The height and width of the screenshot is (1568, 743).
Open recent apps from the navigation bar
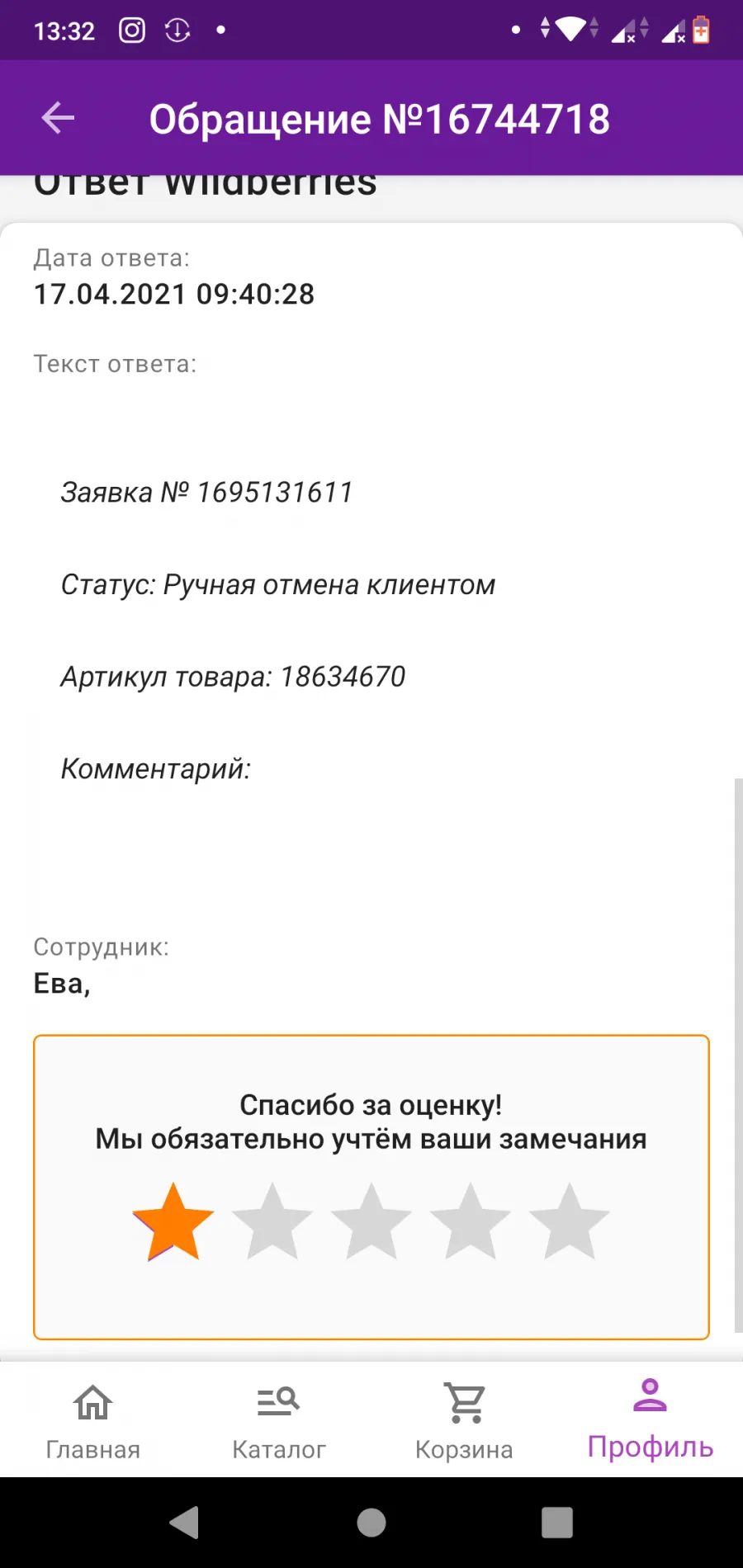coord(557,1523)
